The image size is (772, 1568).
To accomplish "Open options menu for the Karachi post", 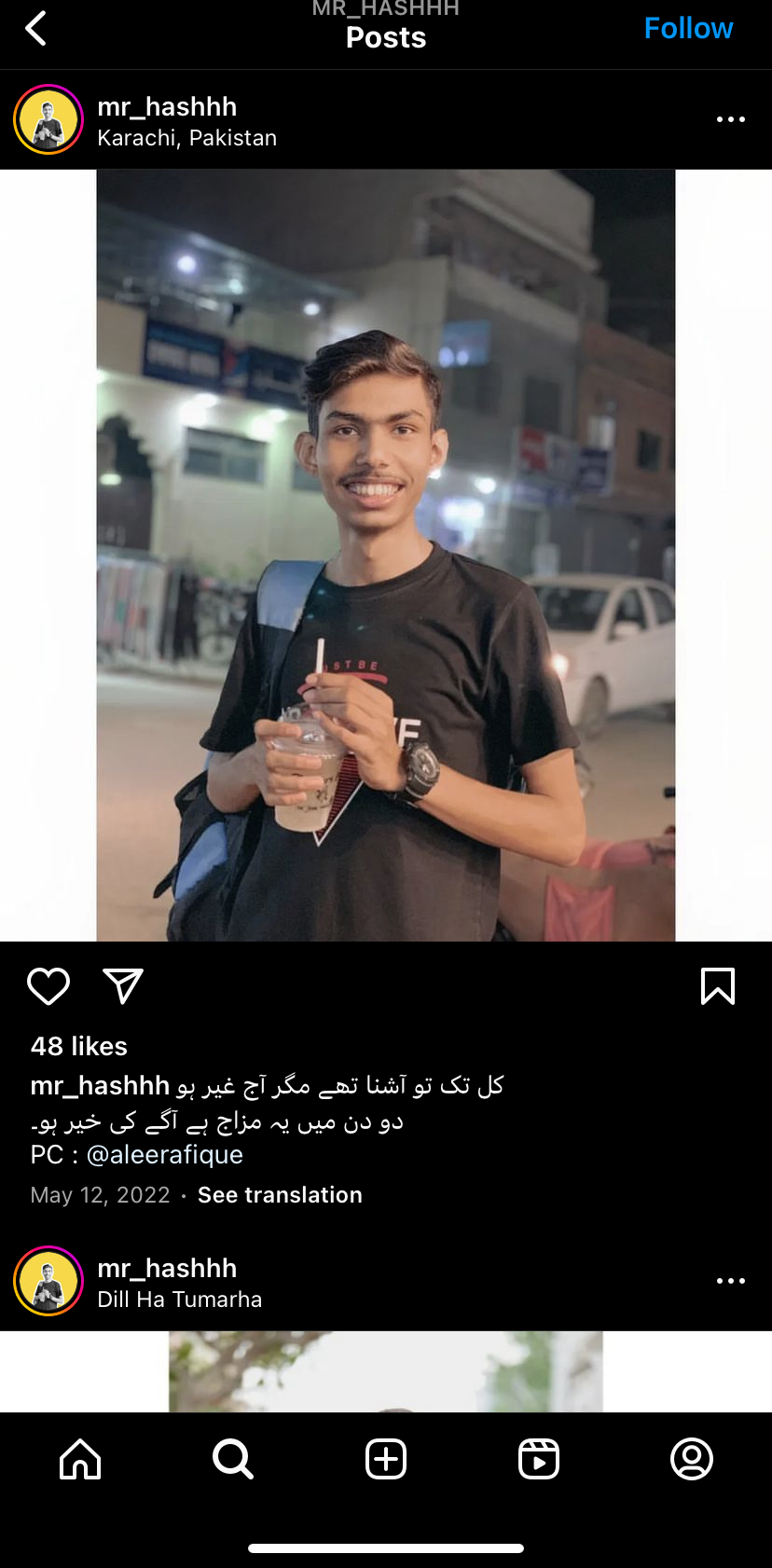I will pos(731,119).
